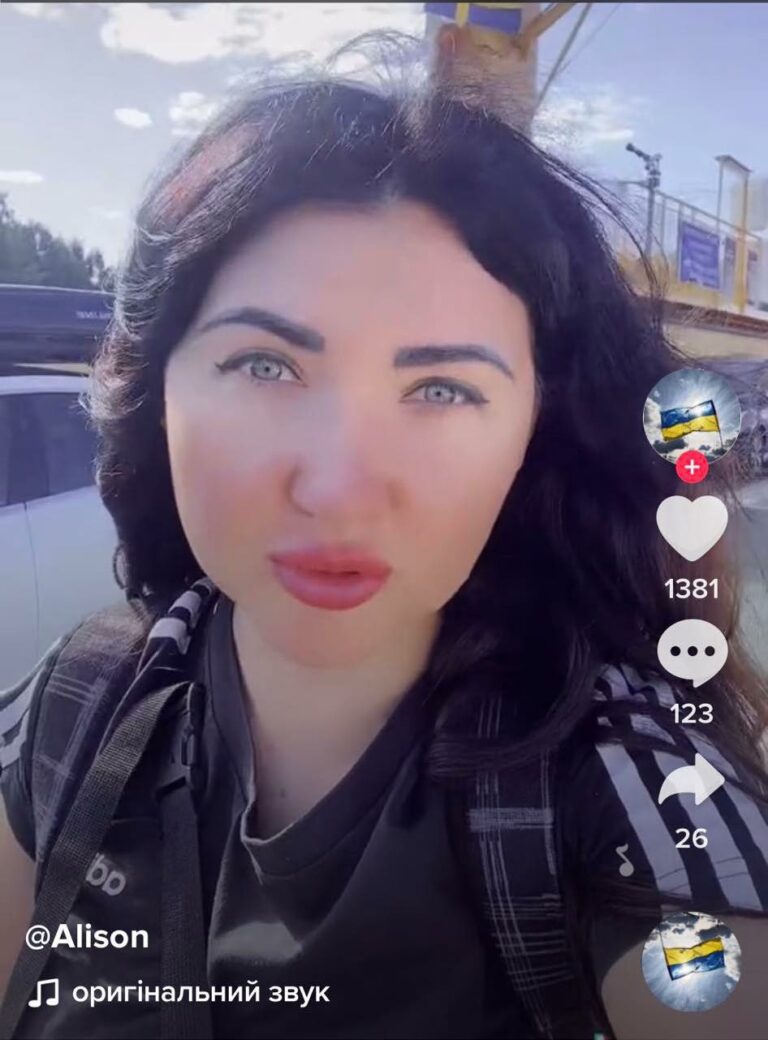768x1040 pixels.
Task: Open the comments on this video
Action: point(691,652)
